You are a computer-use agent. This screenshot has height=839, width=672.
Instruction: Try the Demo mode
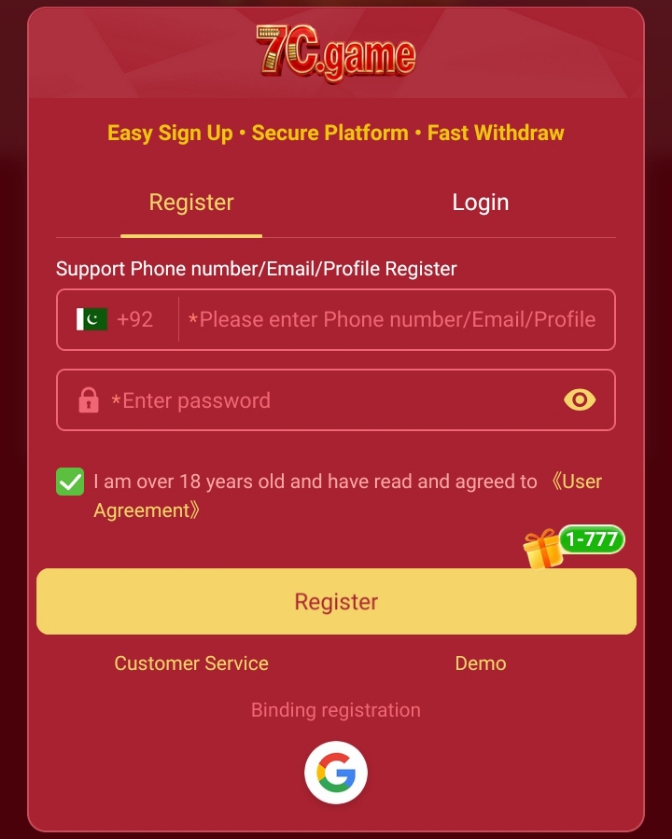pos(480,663)
